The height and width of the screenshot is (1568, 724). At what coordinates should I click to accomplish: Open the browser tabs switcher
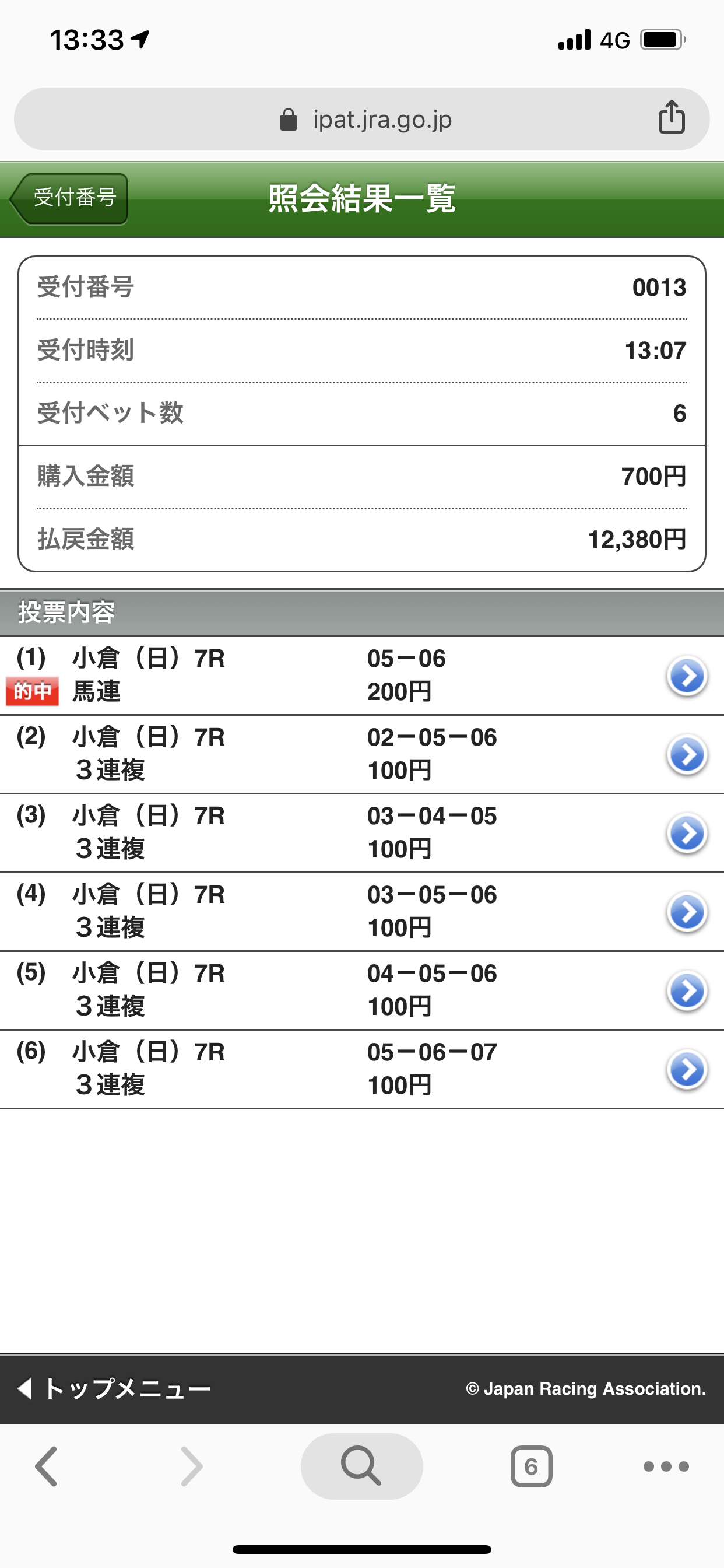531,1466
